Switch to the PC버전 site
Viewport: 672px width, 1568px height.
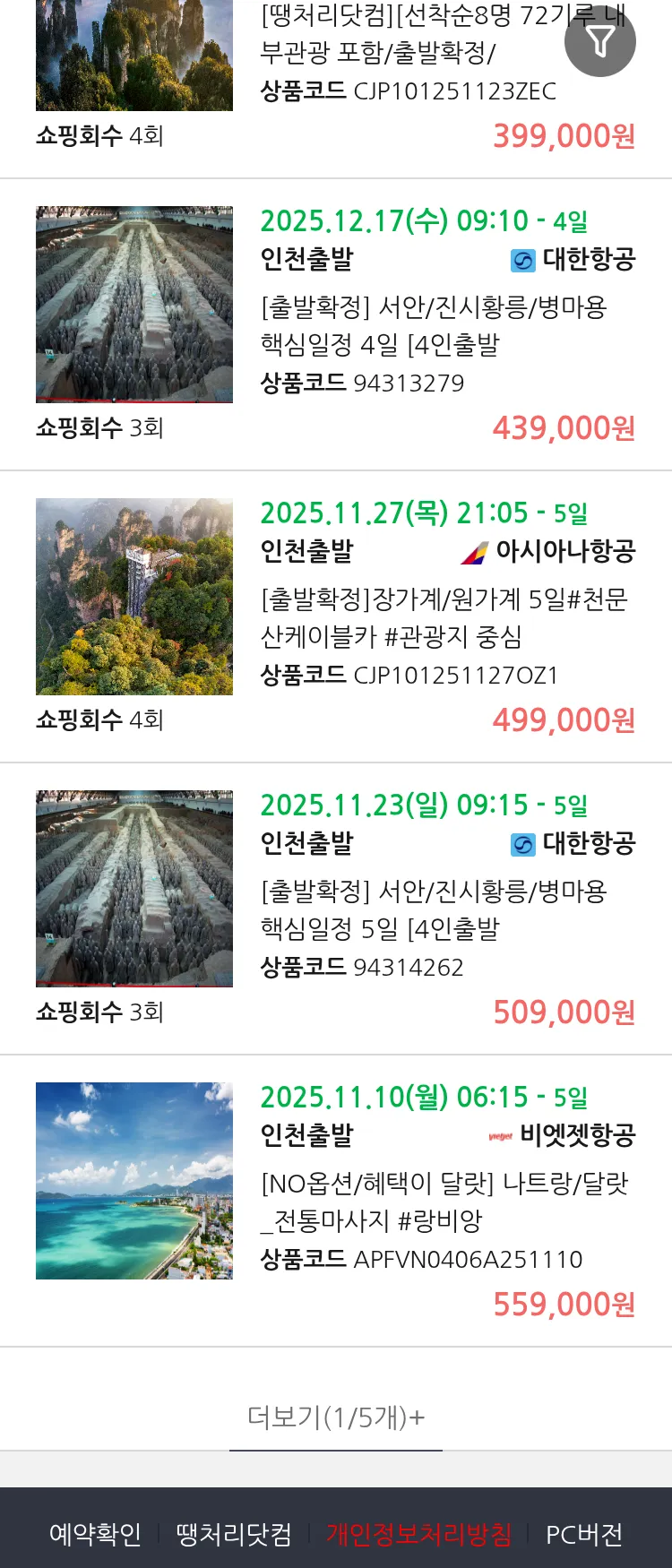pos(584,1534)
